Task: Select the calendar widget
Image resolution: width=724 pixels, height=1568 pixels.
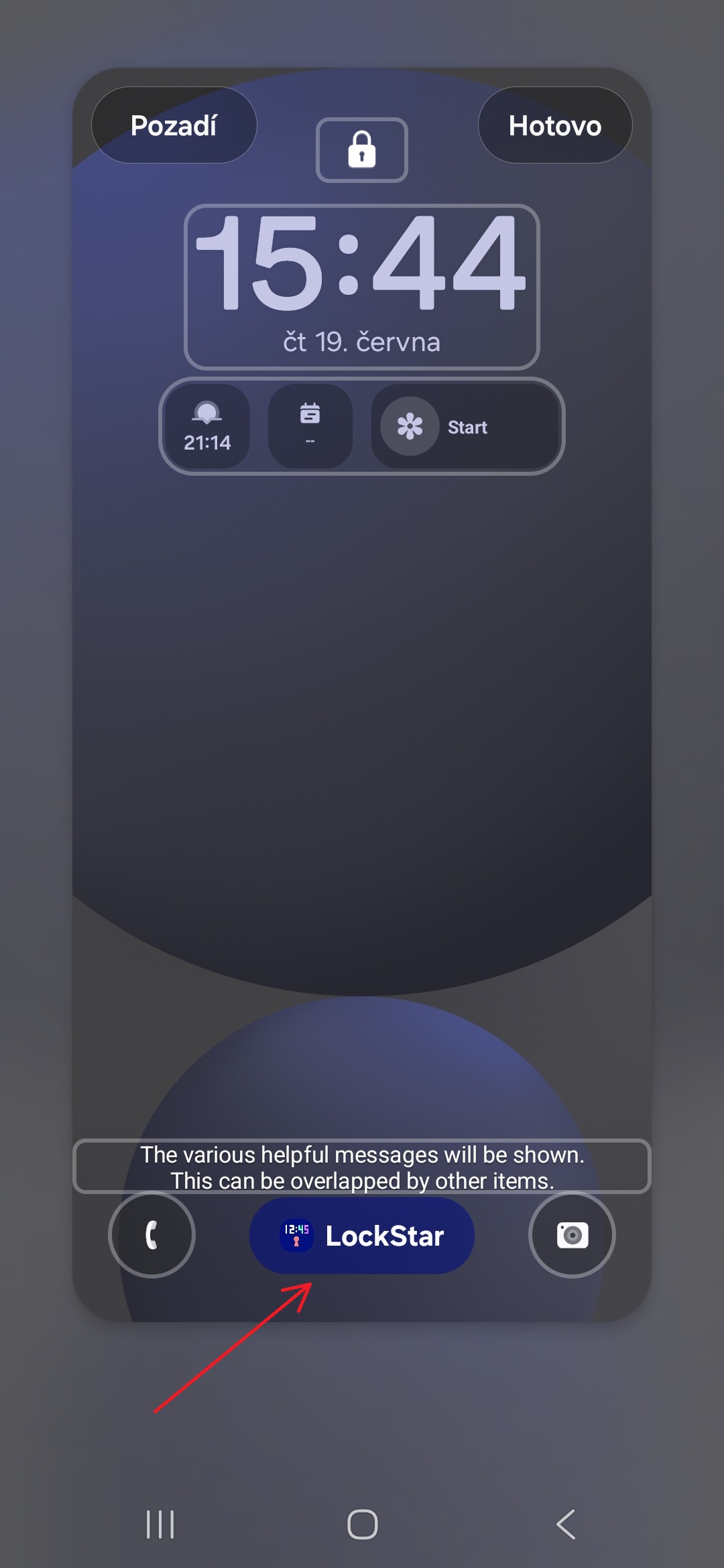Action: (x=310, y=426)
